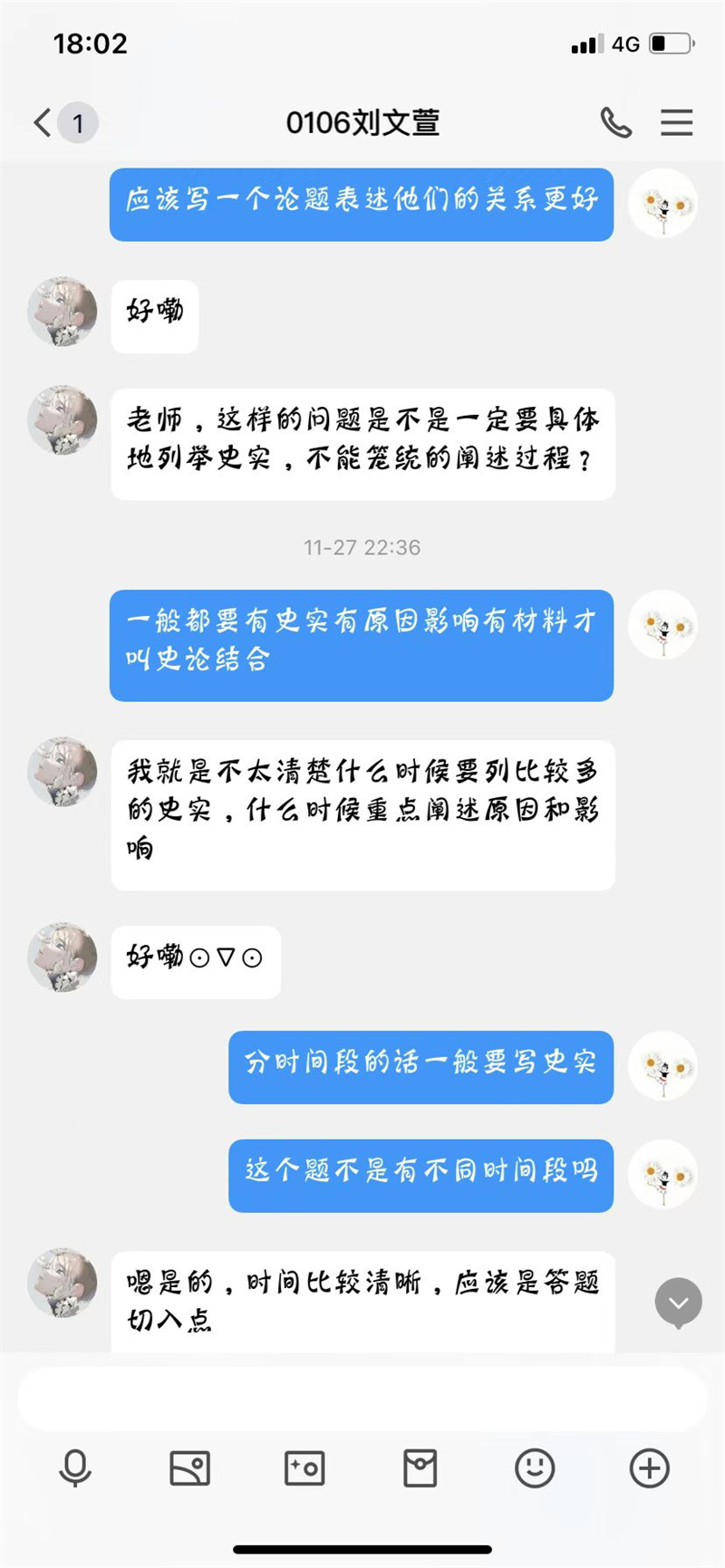Open the red packet icon
The height and width of the screenshot is (1568, 725).
pos(420,1468)
